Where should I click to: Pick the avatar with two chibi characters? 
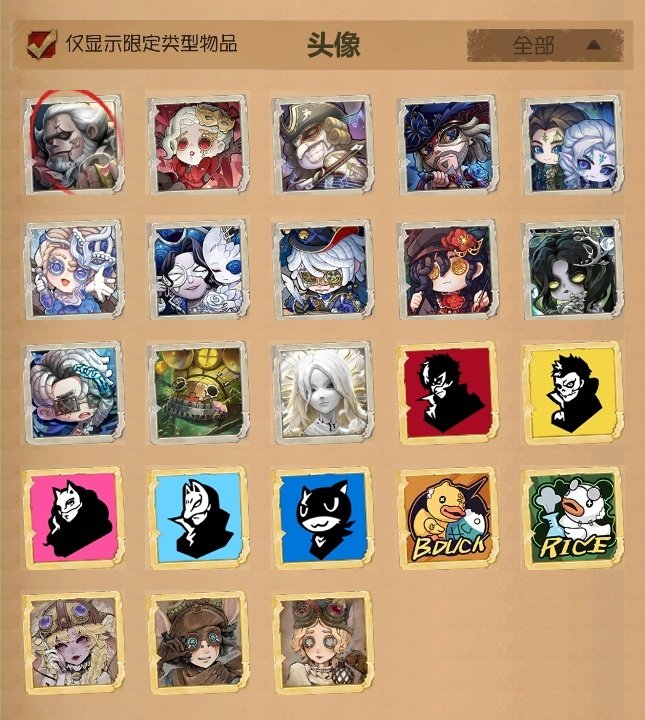(572, 143)
